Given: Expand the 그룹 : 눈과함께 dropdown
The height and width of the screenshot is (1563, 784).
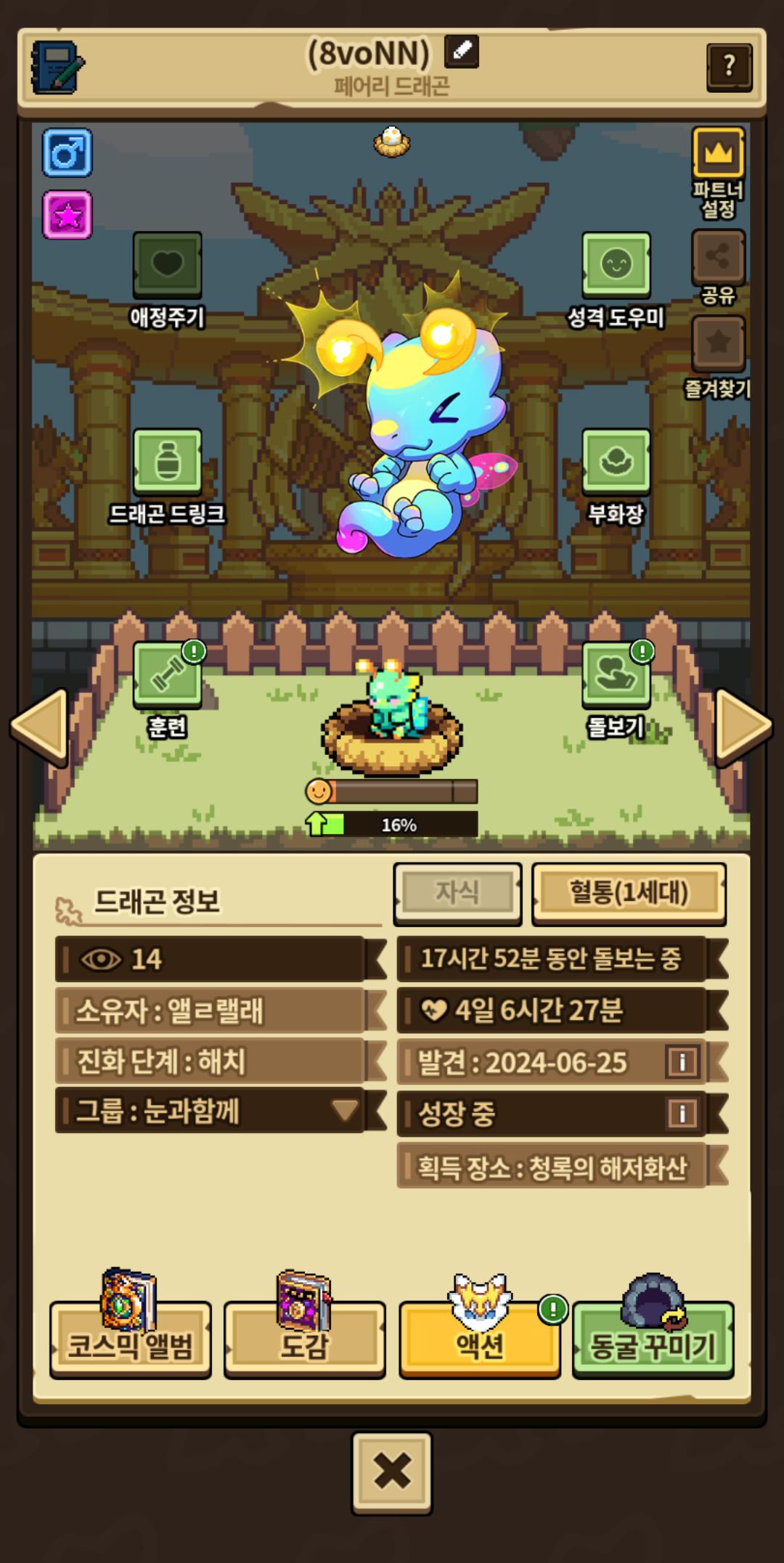Looking at the screenshot, I should point(345,1110).
